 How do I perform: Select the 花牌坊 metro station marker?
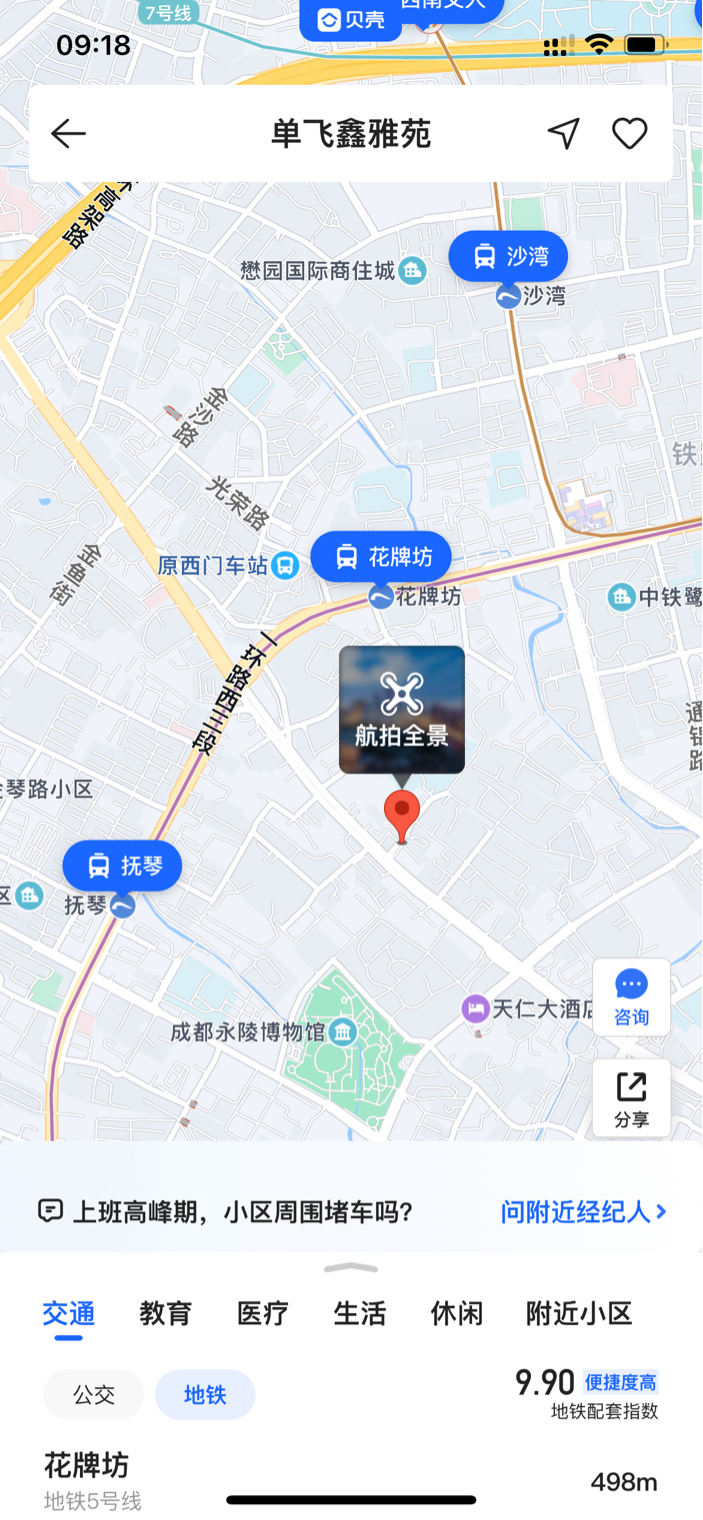(381, 557)
